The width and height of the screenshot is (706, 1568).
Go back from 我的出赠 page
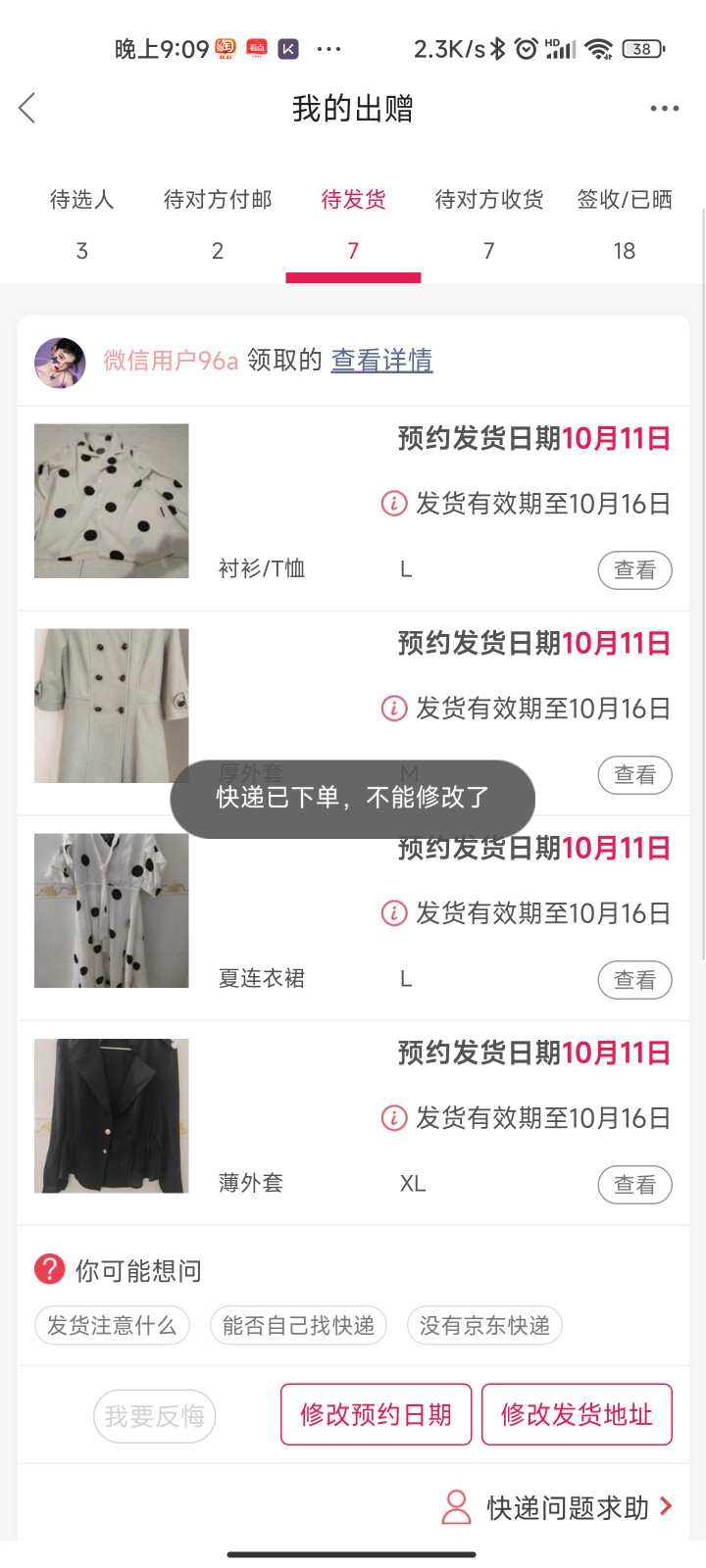coord(27,108)
